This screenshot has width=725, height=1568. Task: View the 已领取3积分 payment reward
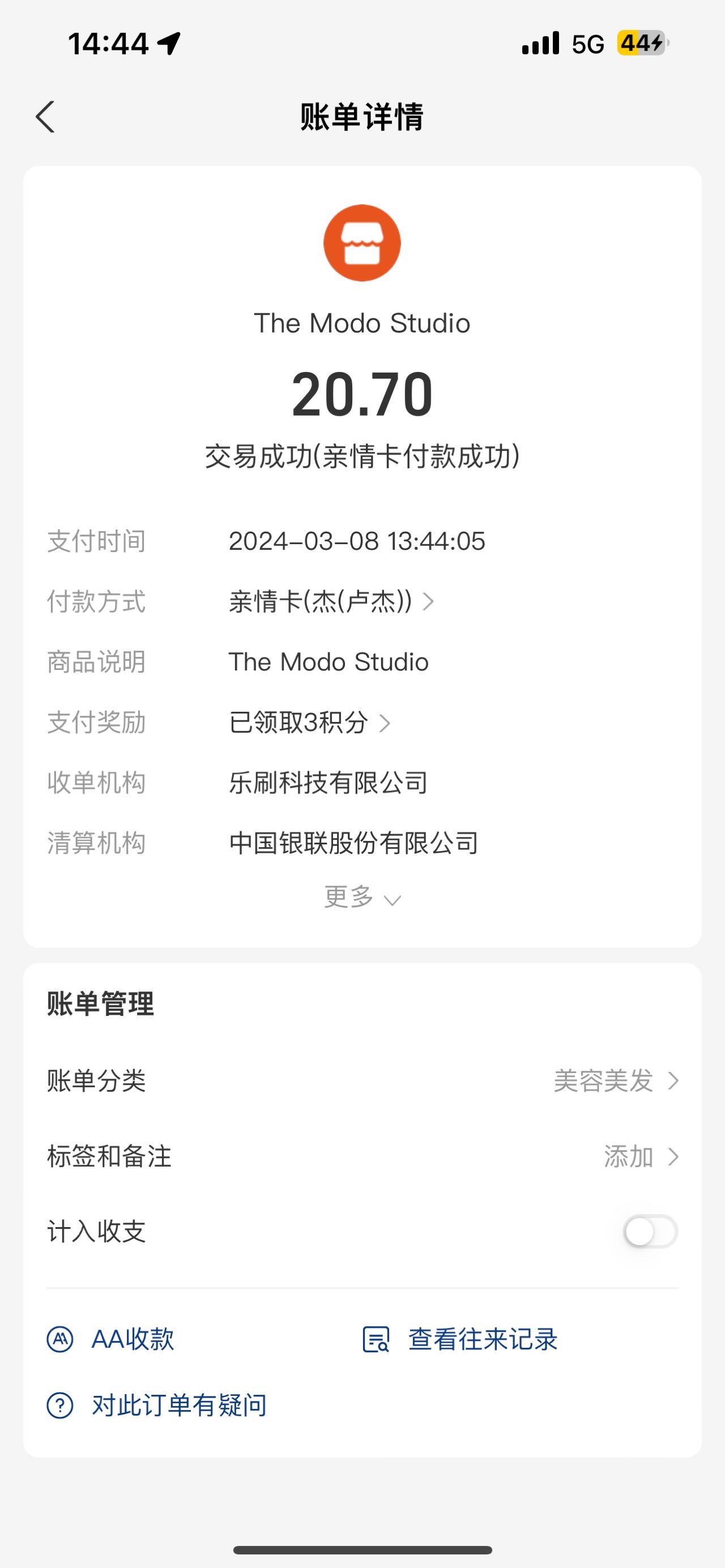pyautogui.click(x=310, y=723)
